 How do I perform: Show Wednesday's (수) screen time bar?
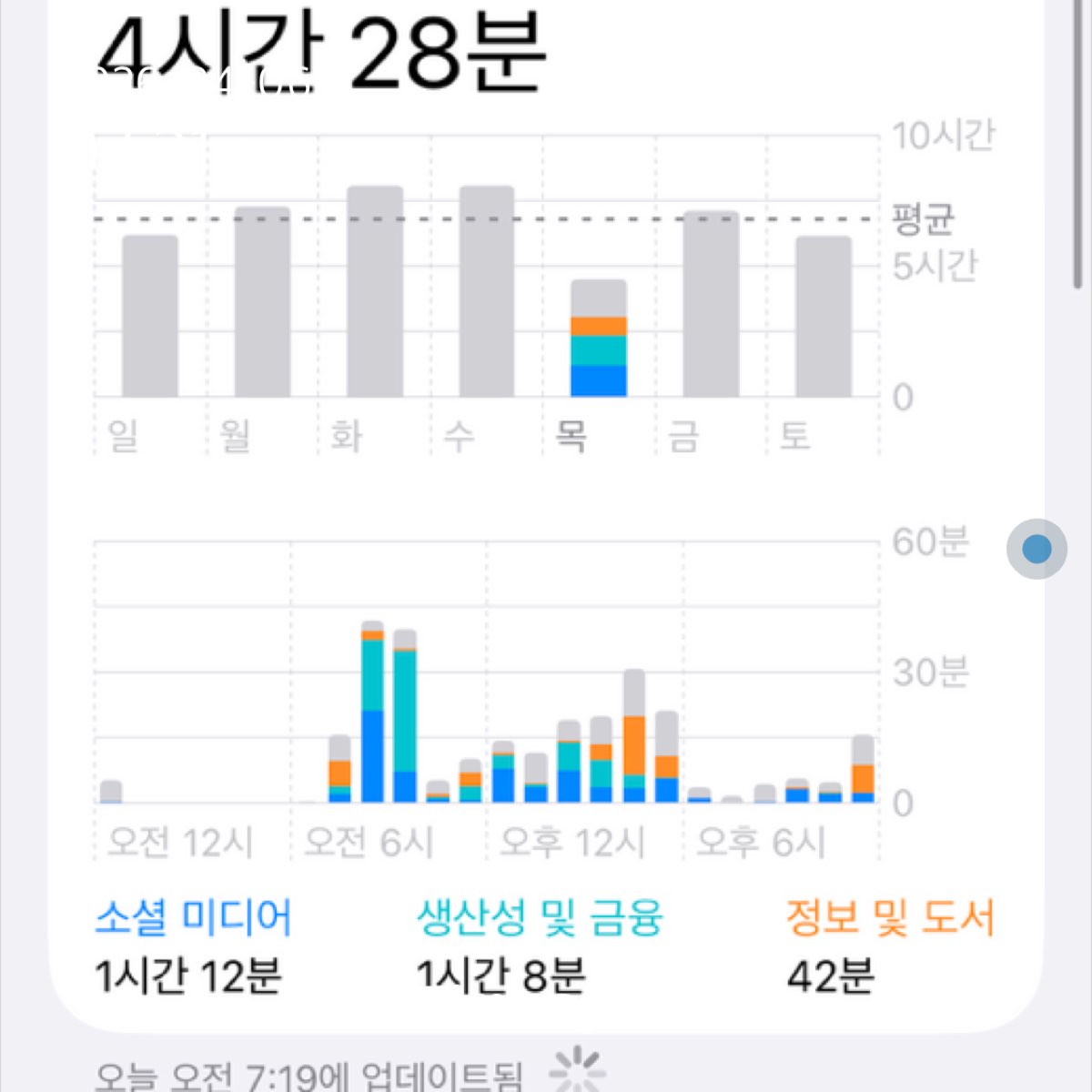point(487,291)
